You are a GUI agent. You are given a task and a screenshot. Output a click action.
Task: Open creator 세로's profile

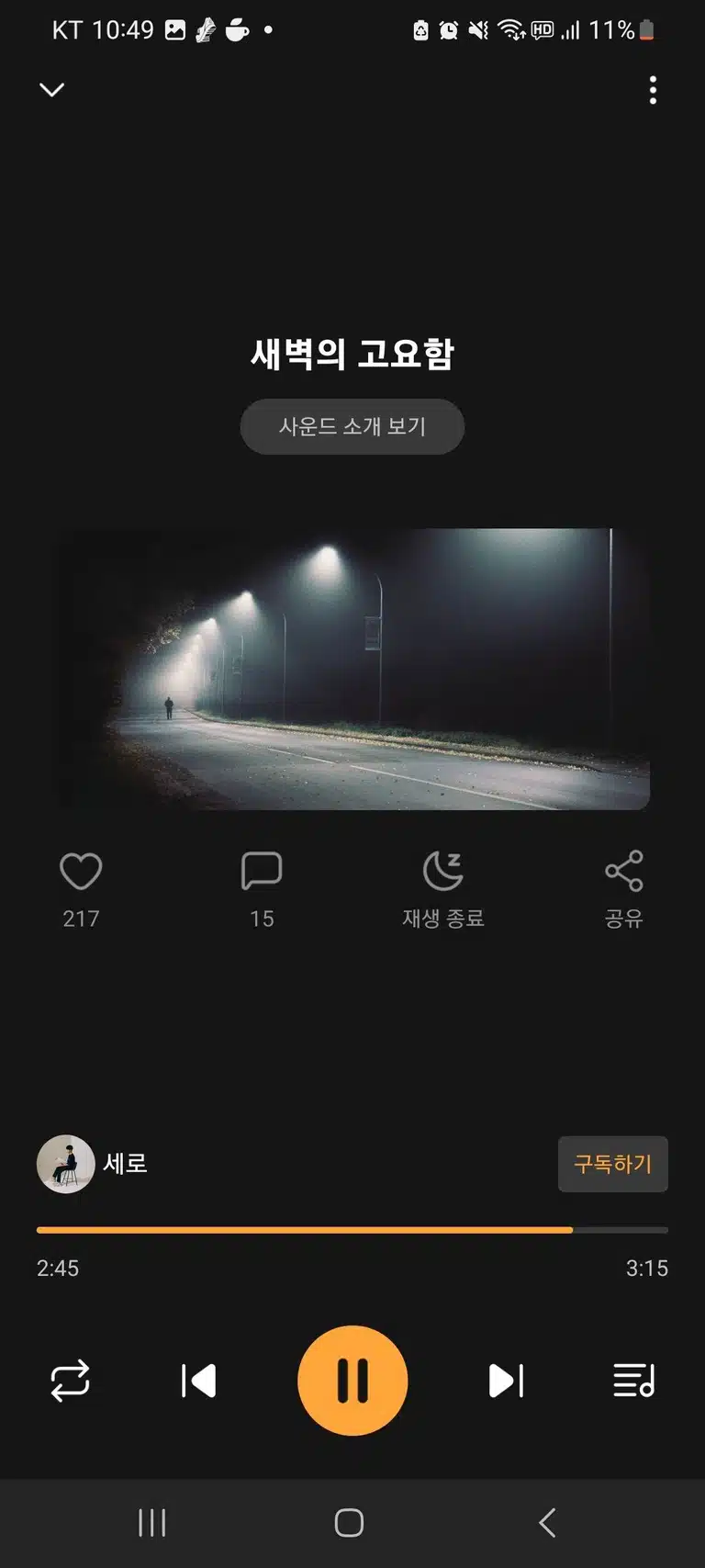point(92,1164)
